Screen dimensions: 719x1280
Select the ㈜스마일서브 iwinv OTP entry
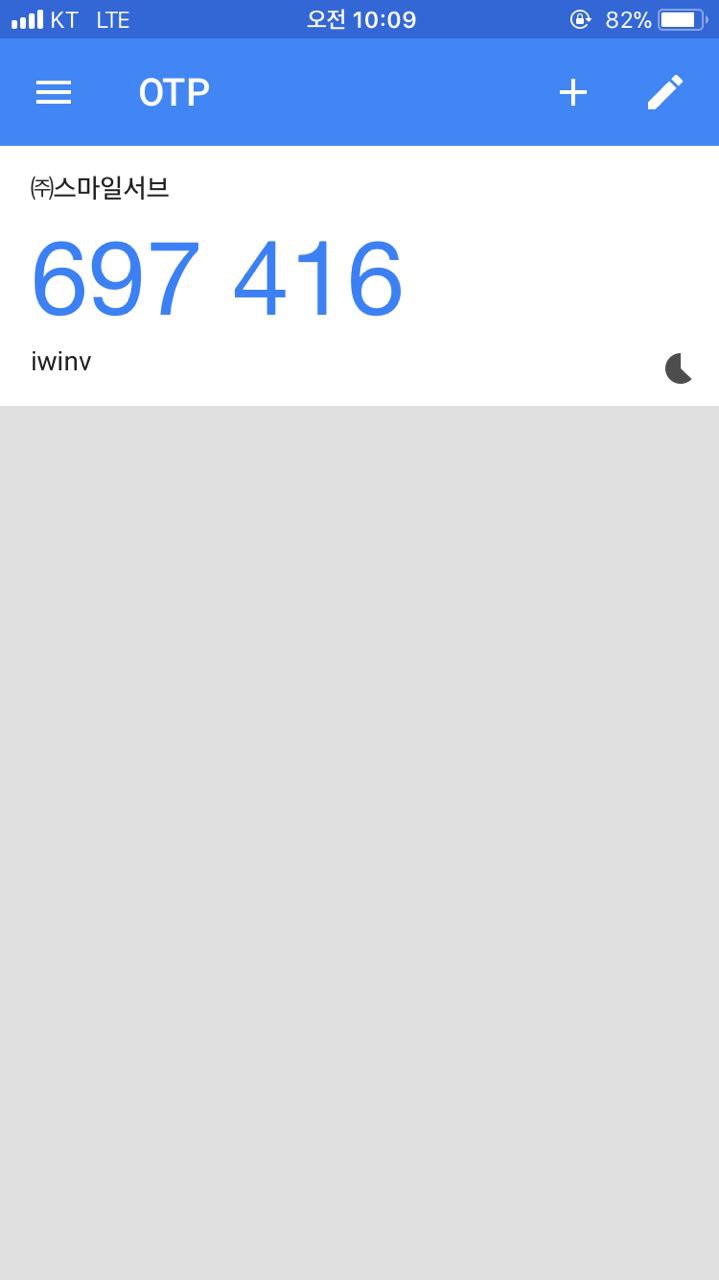click(x=359, y=276)
